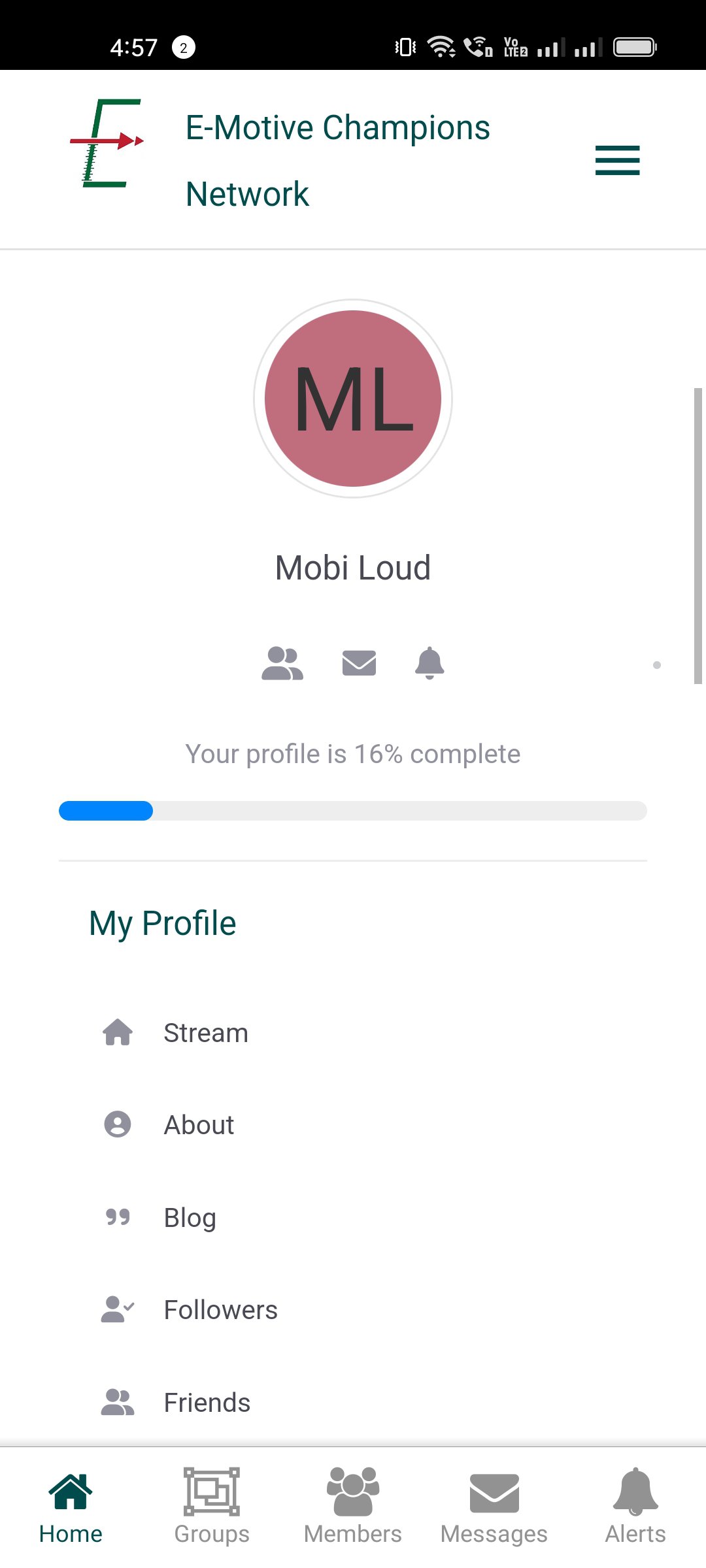The height and width of the screenshot is (1568, 706).
Task: Select the Stream home icon in My Profile
Action: pyautogui.click(x=117, y=1032)
